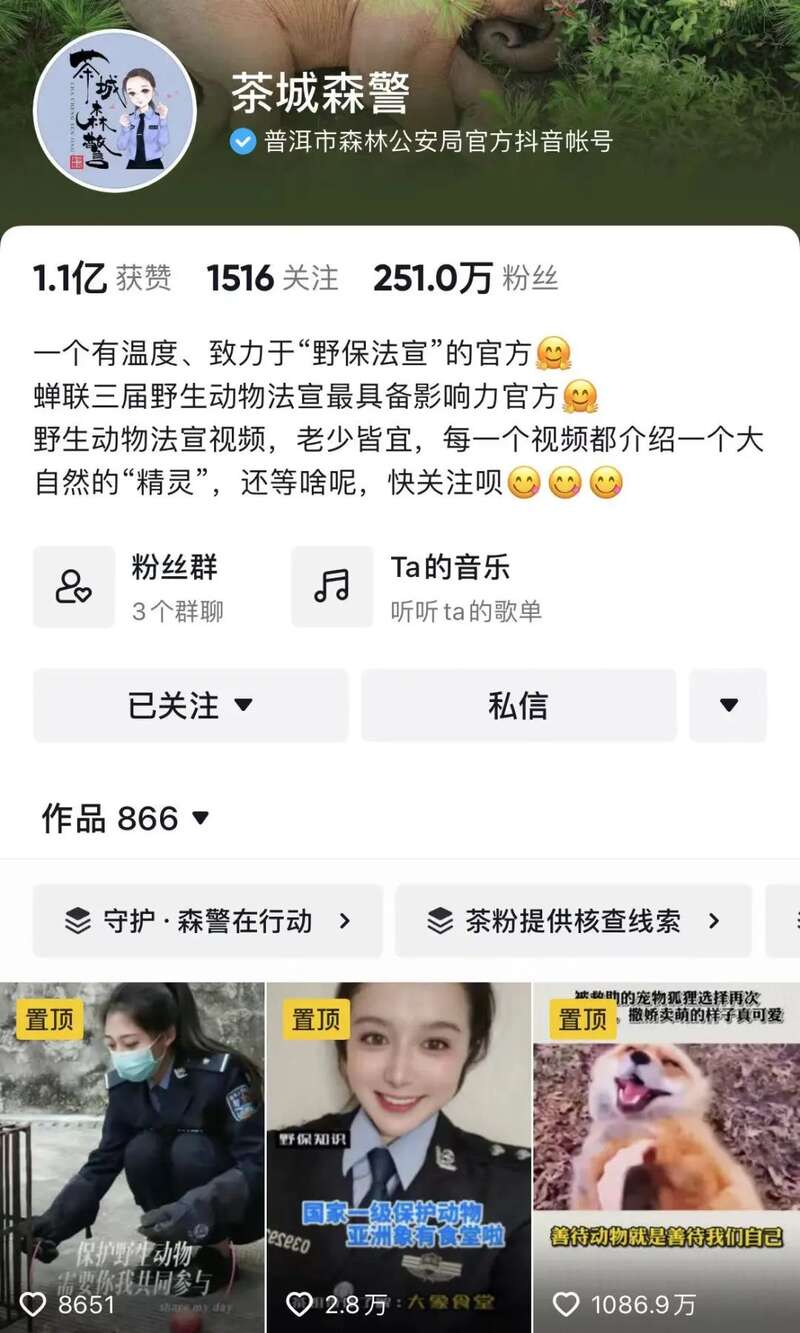Open Ta的音乐 playlist

420,586
